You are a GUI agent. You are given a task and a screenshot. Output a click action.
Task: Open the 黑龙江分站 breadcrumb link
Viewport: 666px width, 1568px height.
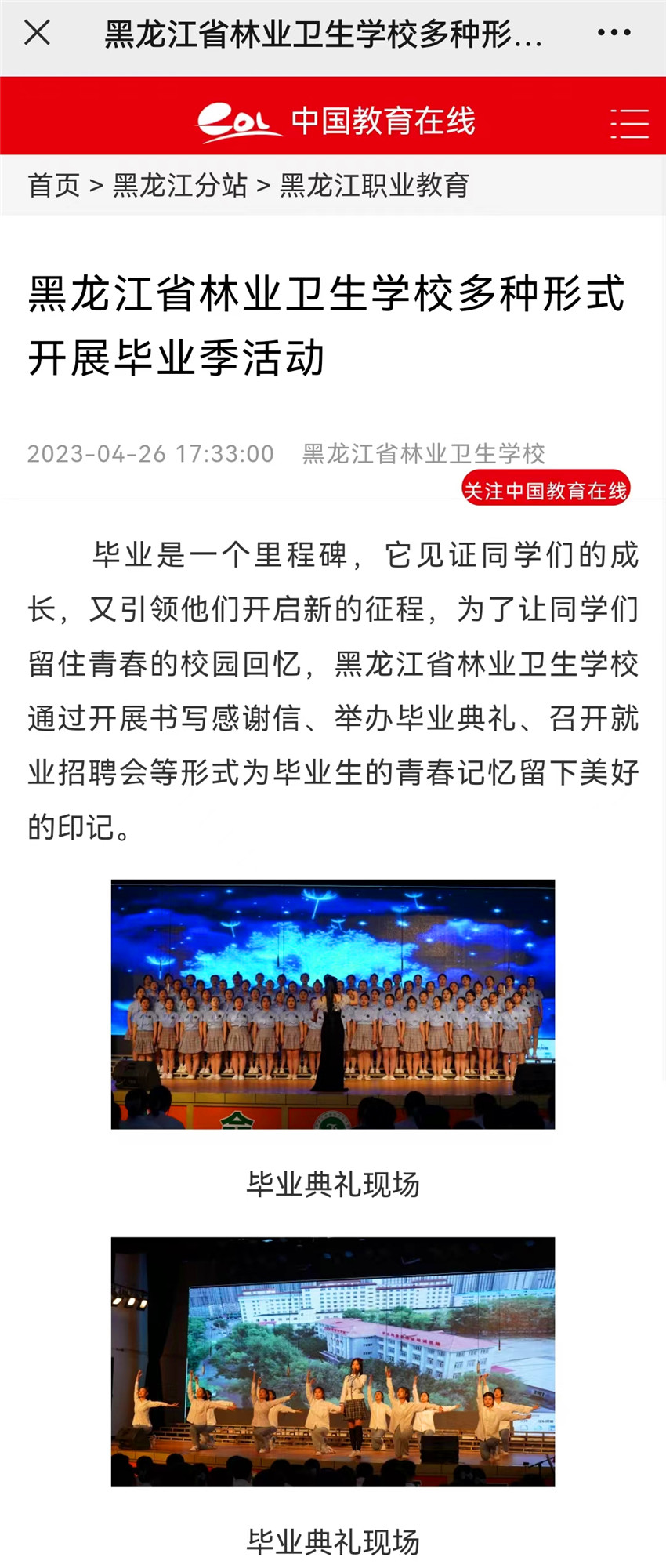(x=180, y=186)
